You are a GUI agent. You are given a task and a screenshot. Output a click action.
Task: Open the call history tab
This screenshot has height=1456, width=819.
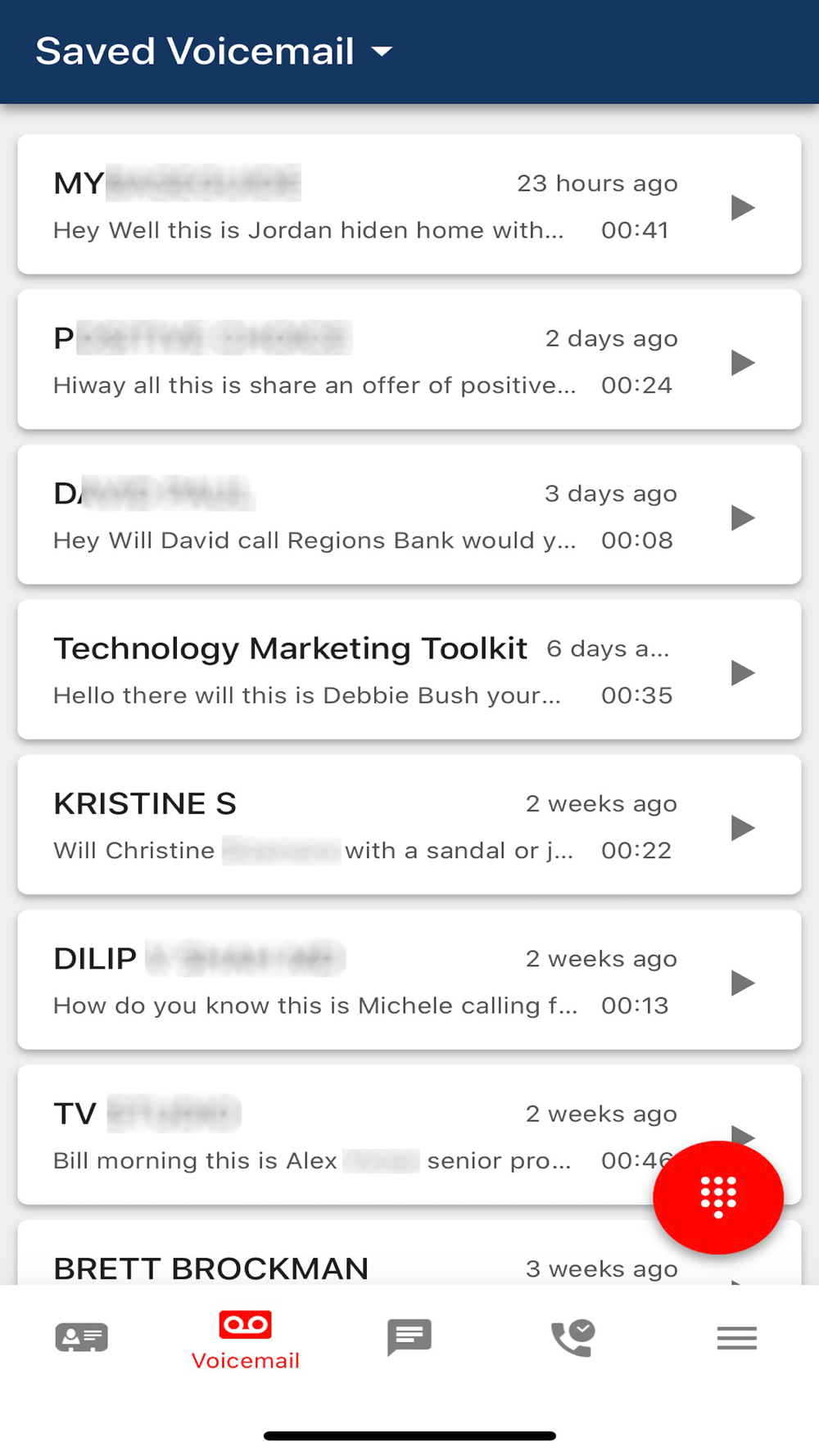(573, 1337)
